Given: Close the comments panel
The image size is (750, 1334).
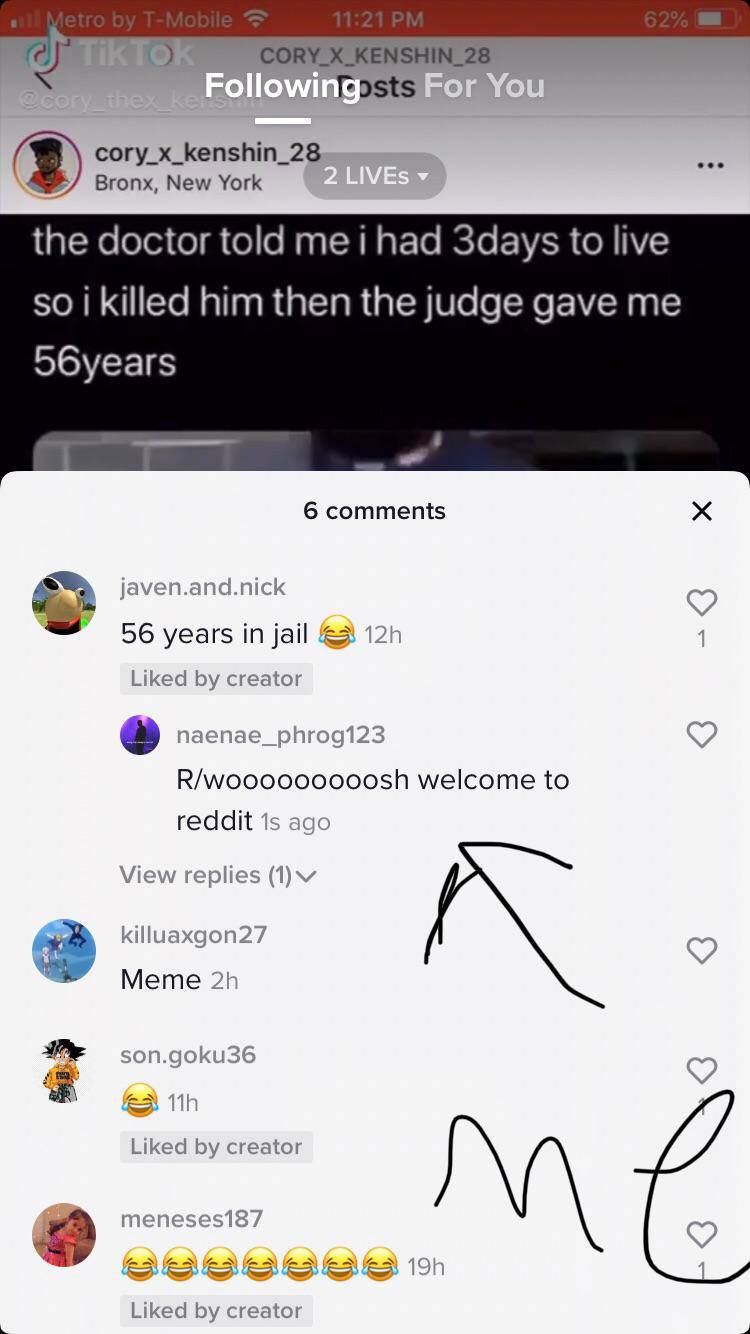Looking at the screenshot, I should point(702,511).
